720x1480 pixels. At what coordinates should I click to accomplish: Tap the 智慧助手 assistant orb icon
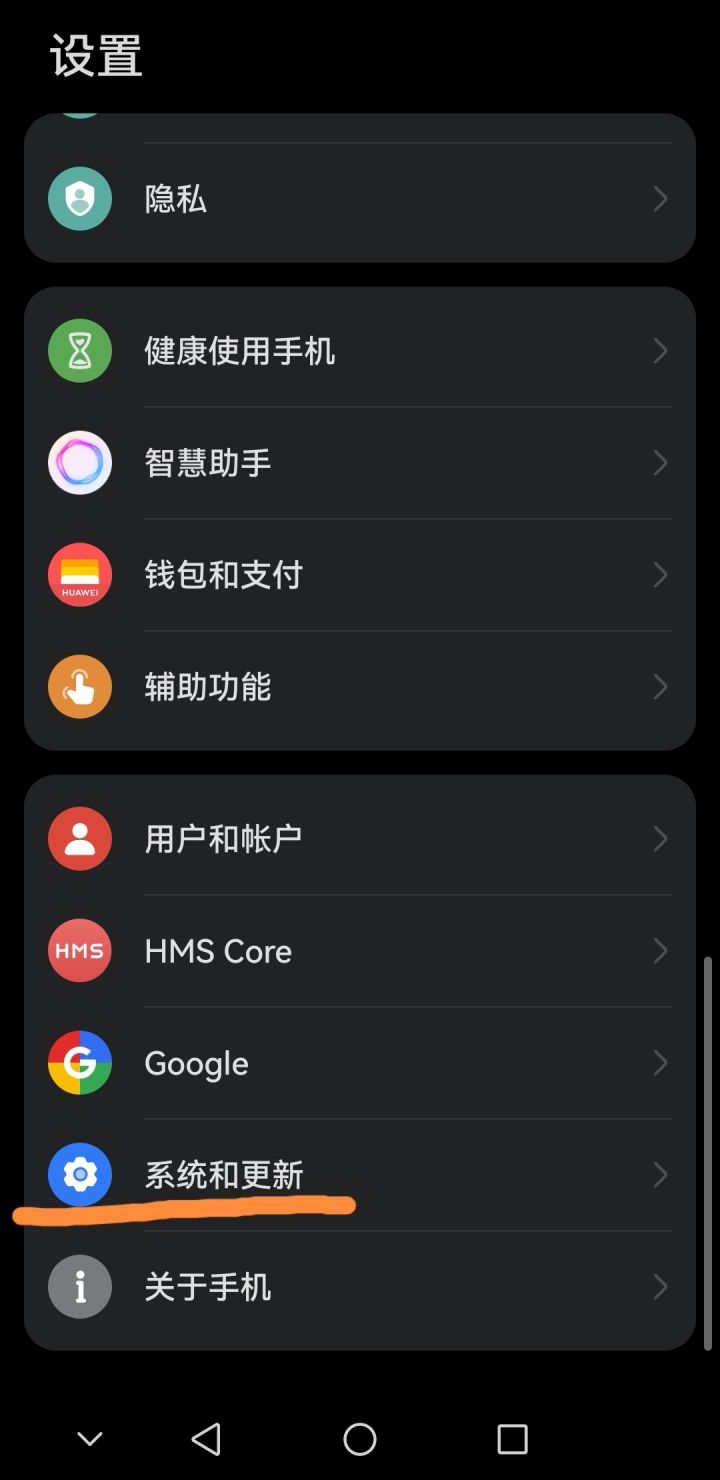(80, 462)
